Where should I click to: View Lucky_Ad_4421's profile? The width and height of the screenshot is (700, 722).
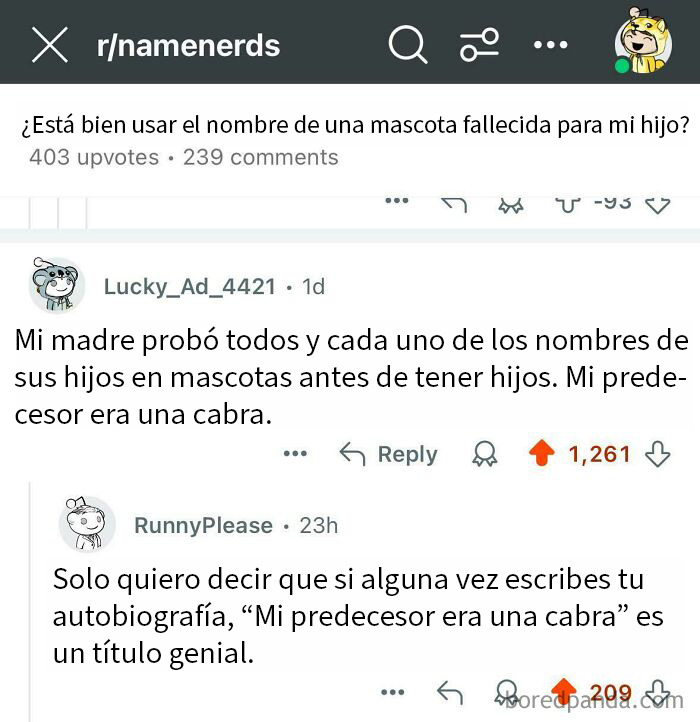[x=189, y=287]
